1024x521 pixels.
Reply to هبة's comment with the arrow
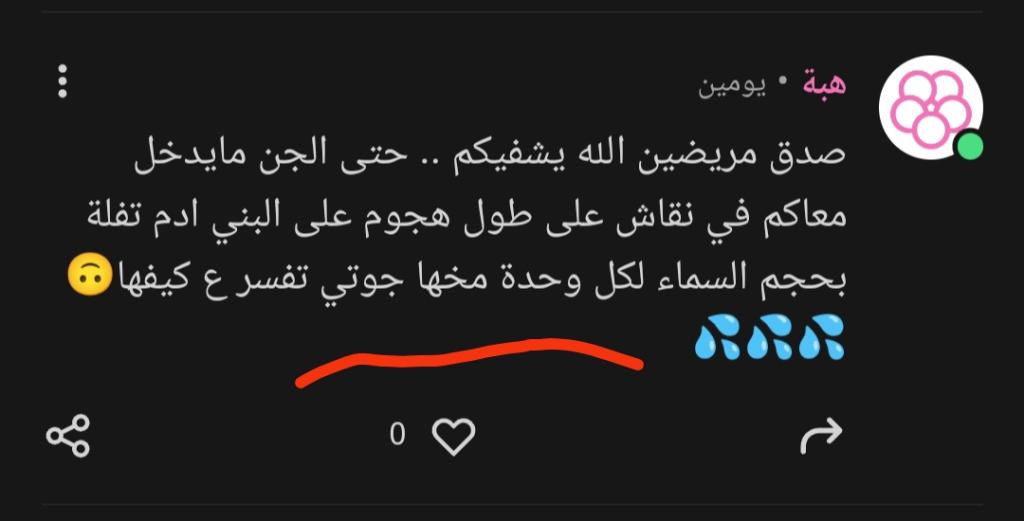pyautogui.click(x=822, y=434)
